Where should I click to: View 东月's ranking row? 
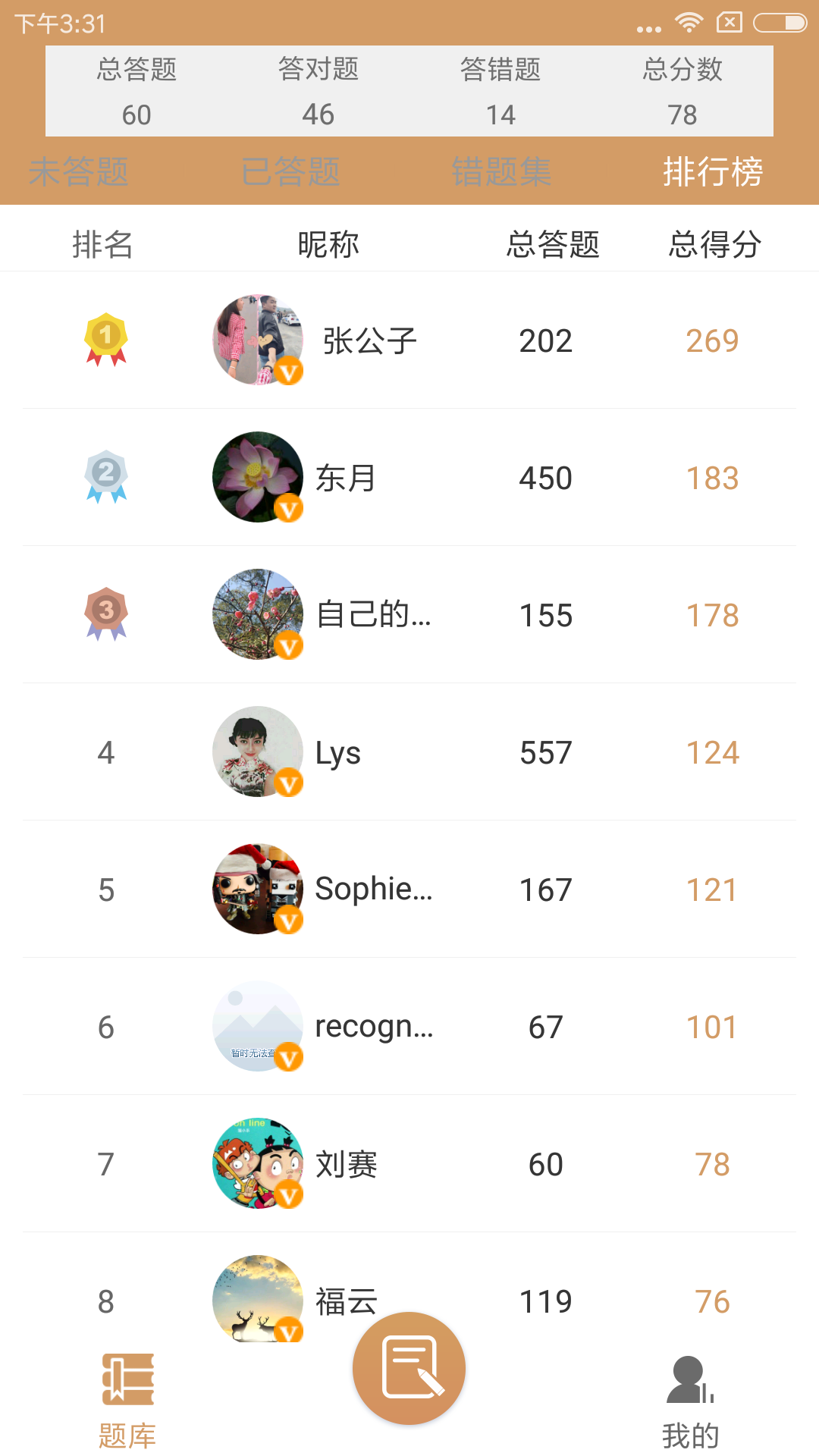(409, 478)
